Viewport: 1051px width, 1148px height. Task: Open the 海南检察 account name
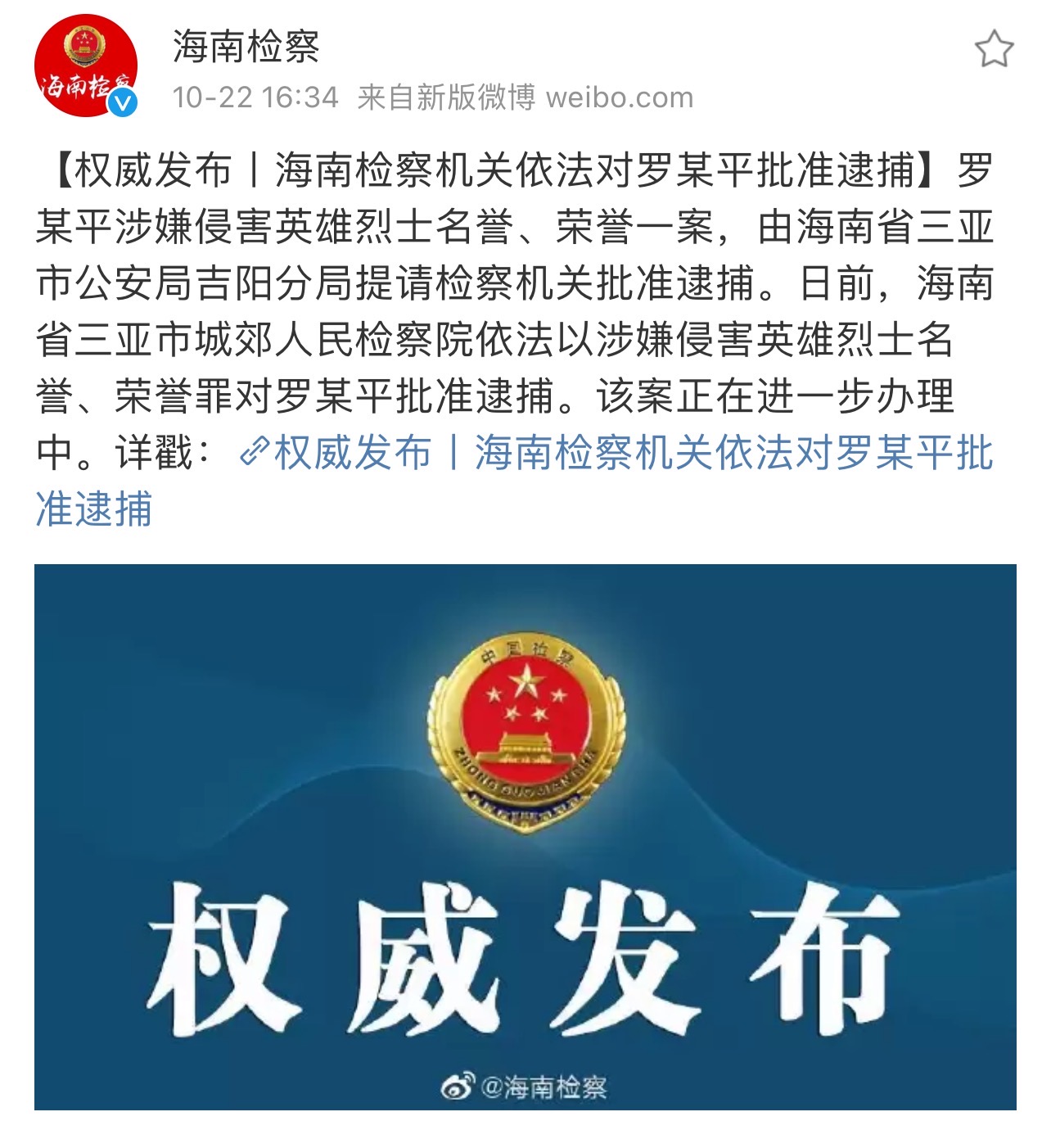point(246,47)
